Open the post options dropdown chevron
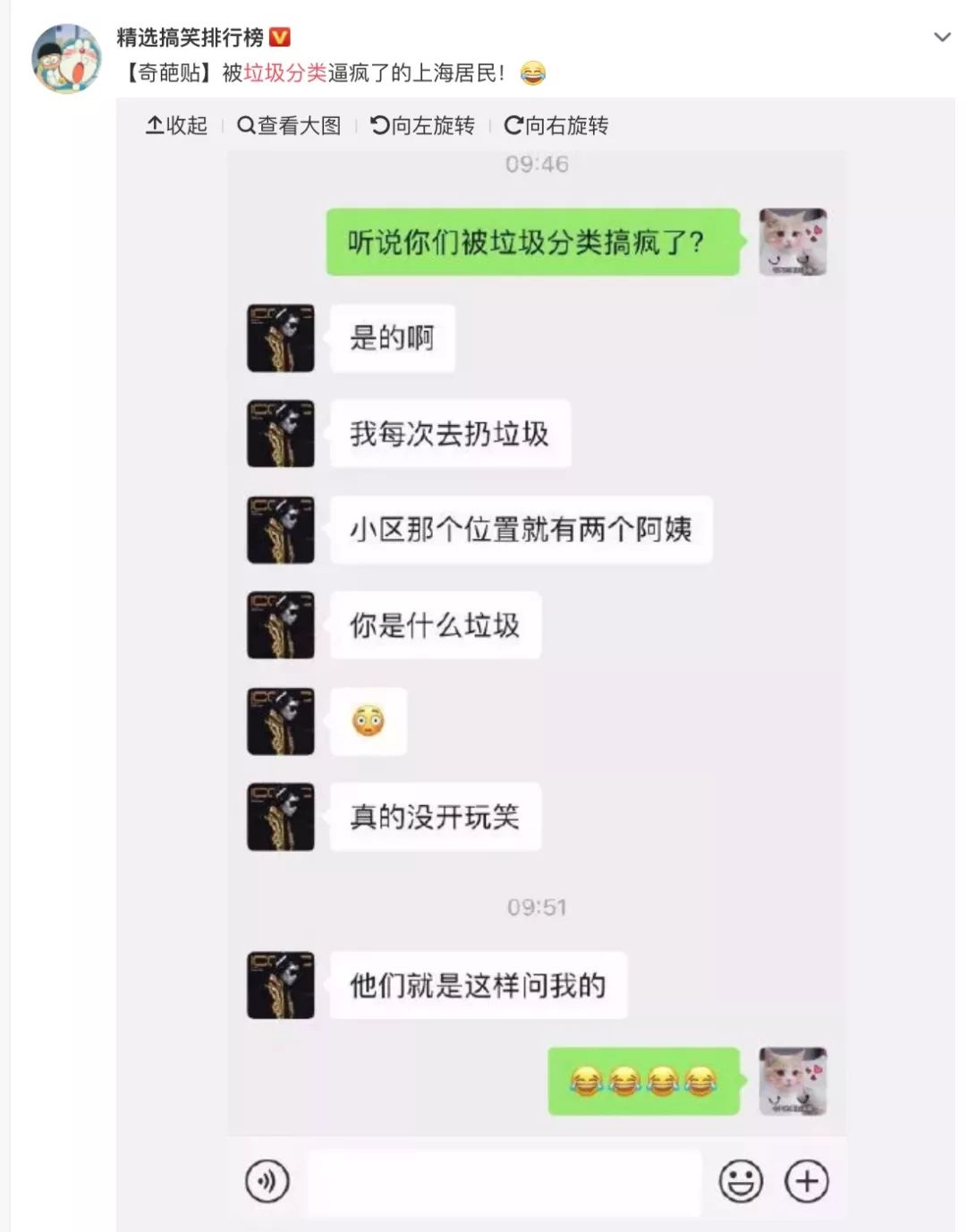The height and width of the screenshot is (1232, 966). [941, 38]
